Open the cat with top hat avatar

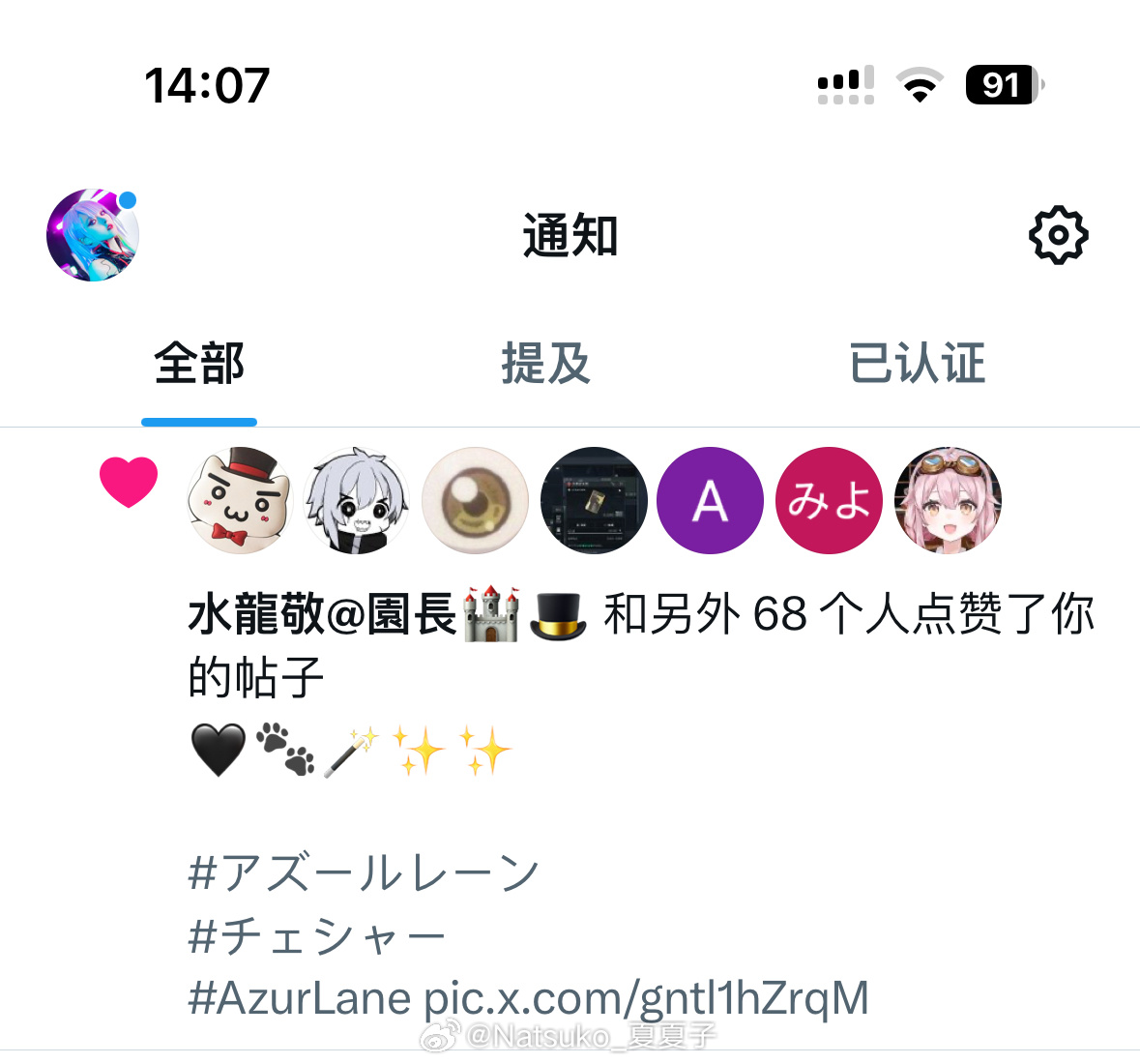pos(240,500)
